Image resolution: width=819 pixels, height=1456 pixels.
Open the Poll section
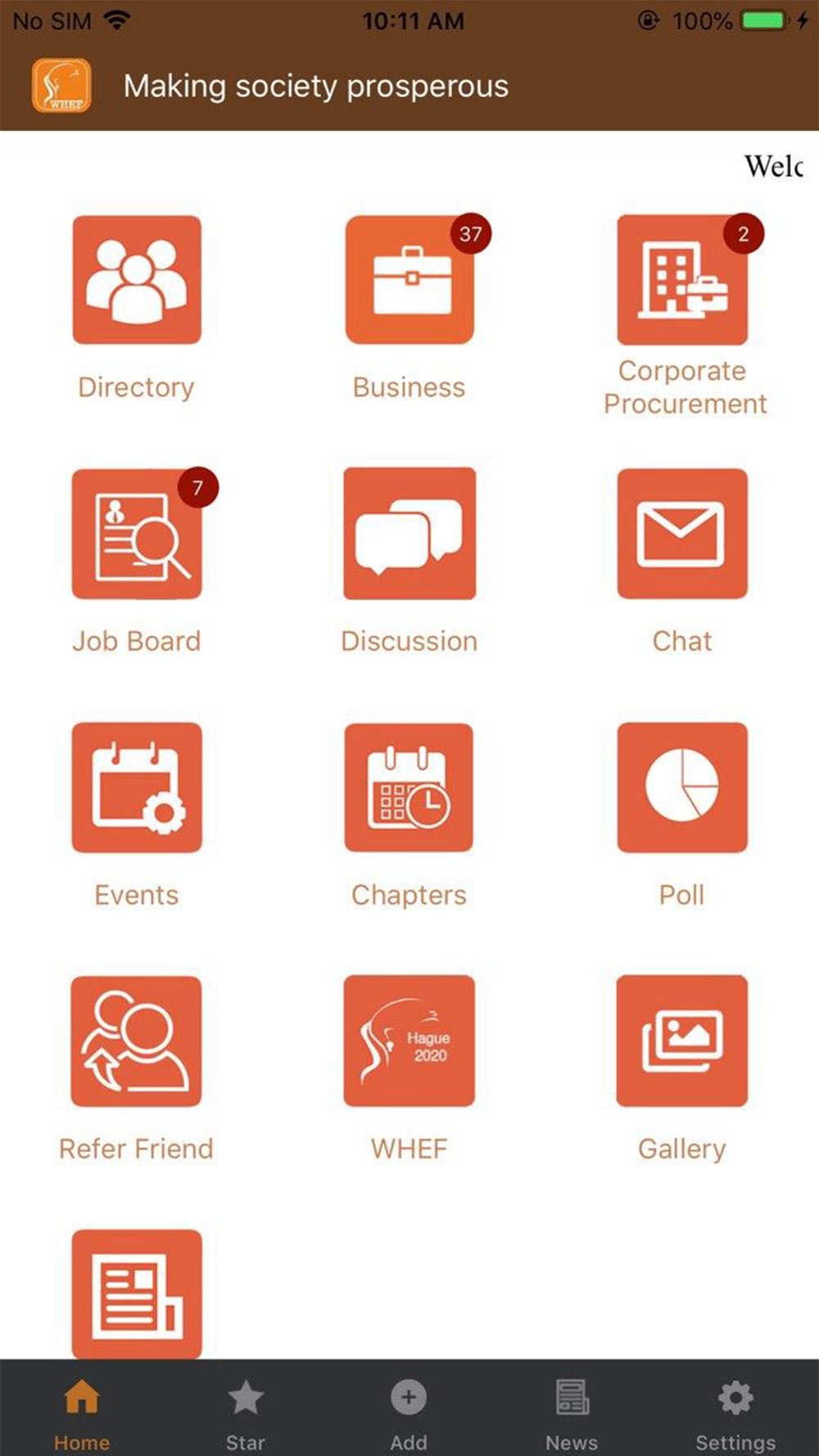pos(681,788)
